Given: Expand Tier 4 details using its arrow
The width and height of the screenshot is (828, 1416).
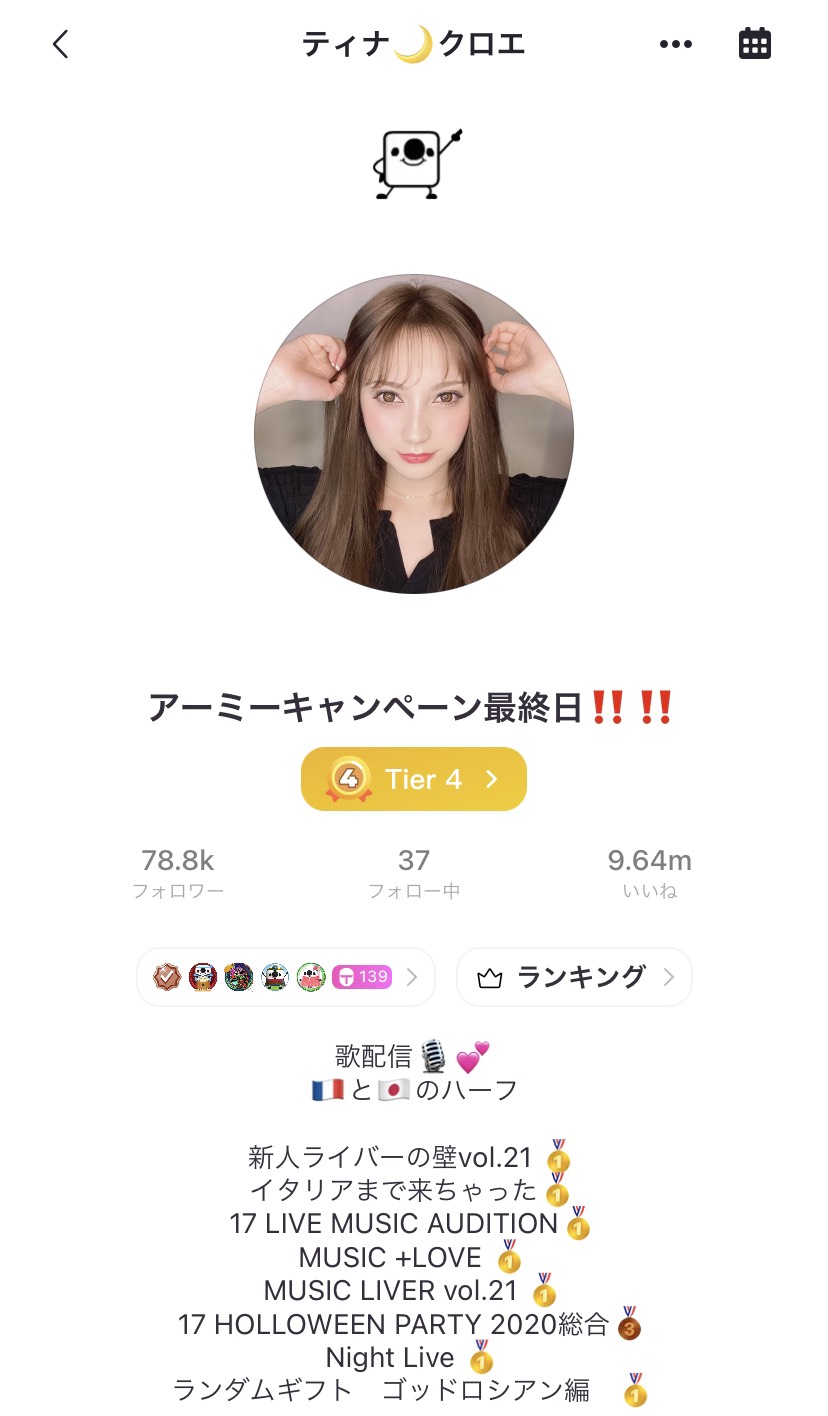Looking at the screenshot, I should pyautogui.click(x=490, y=779).
